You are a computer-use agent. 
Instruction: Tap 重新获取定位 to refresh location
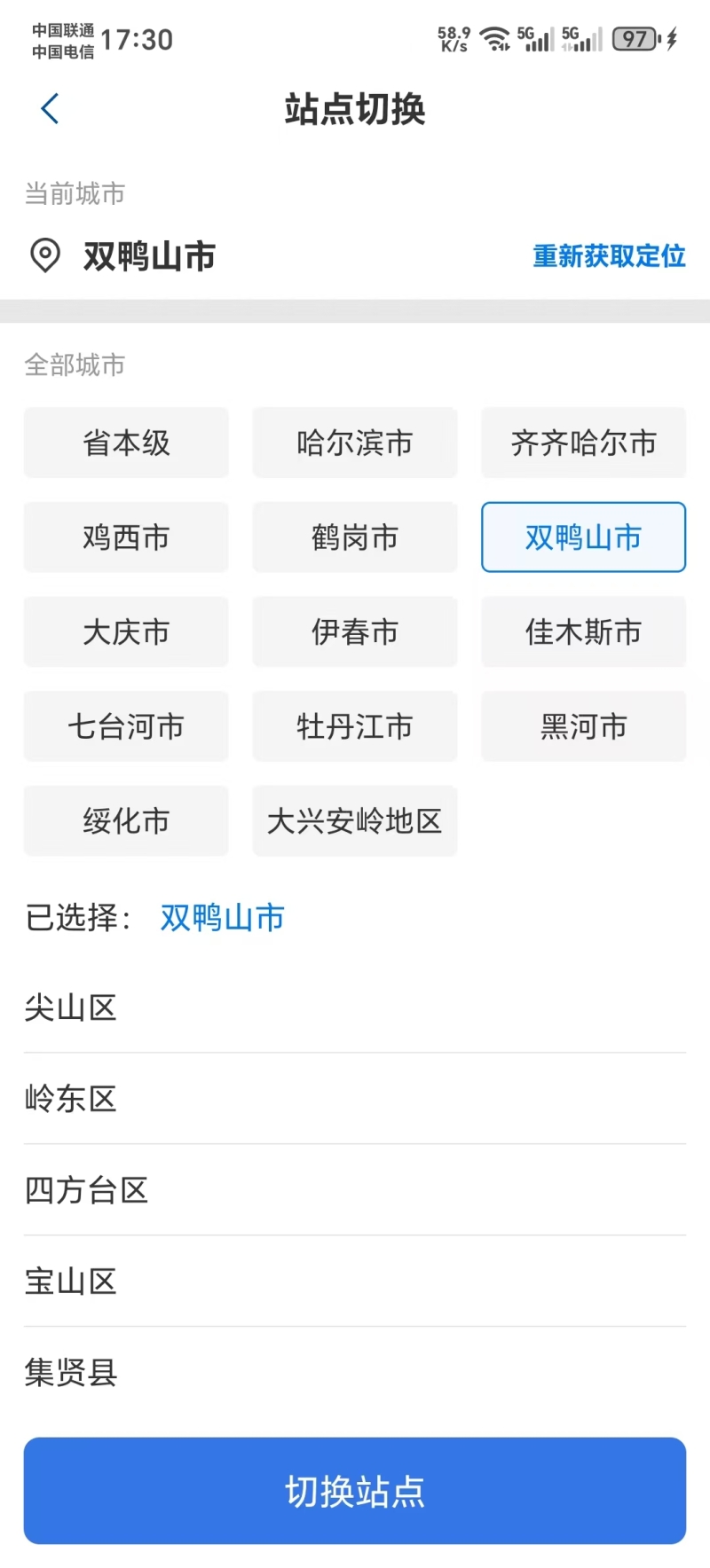click(x=609, y=256)
